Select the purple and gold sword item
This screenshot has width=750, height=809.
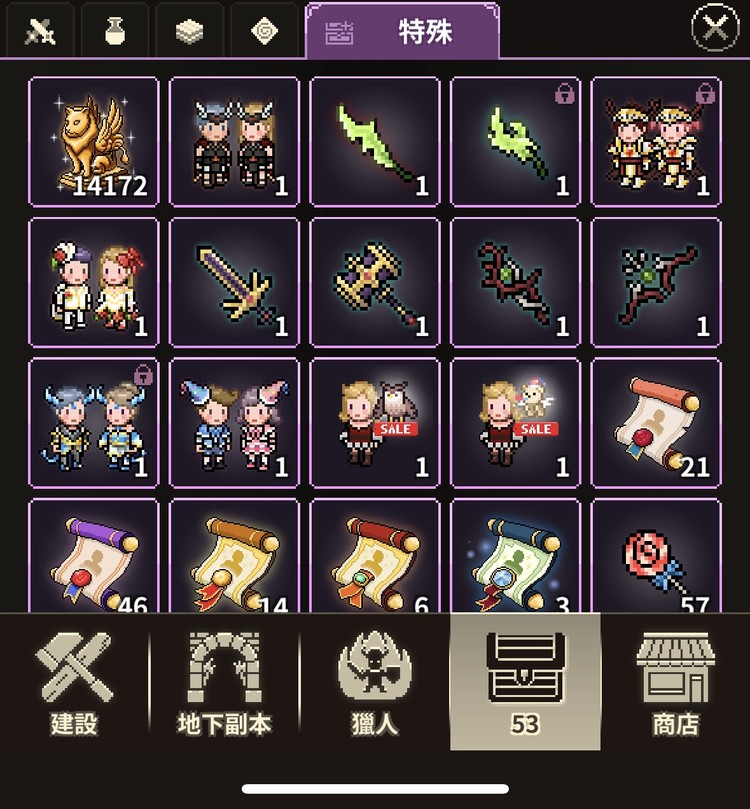click(x=234, y=282)
